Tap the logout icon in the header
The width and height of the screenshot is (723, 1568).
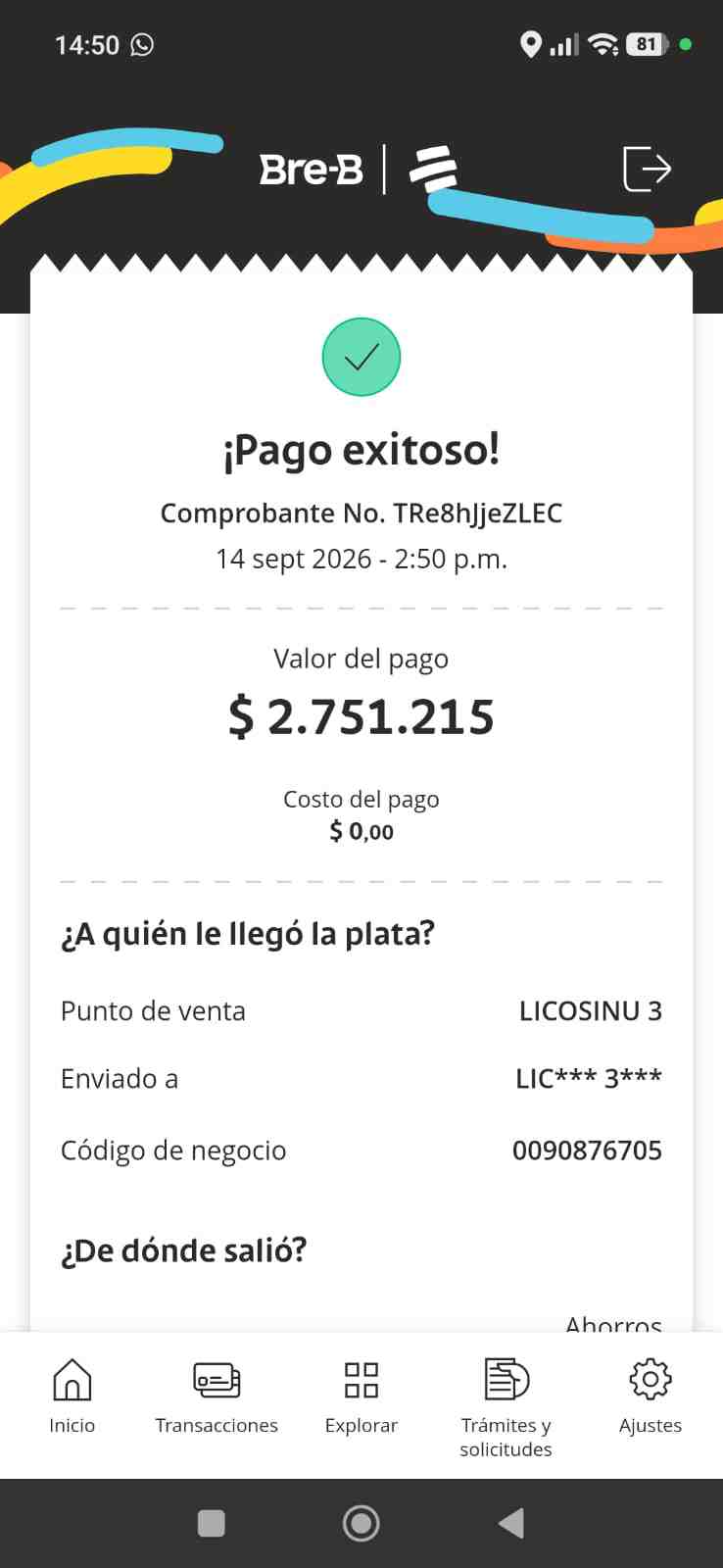coord(648,169)
